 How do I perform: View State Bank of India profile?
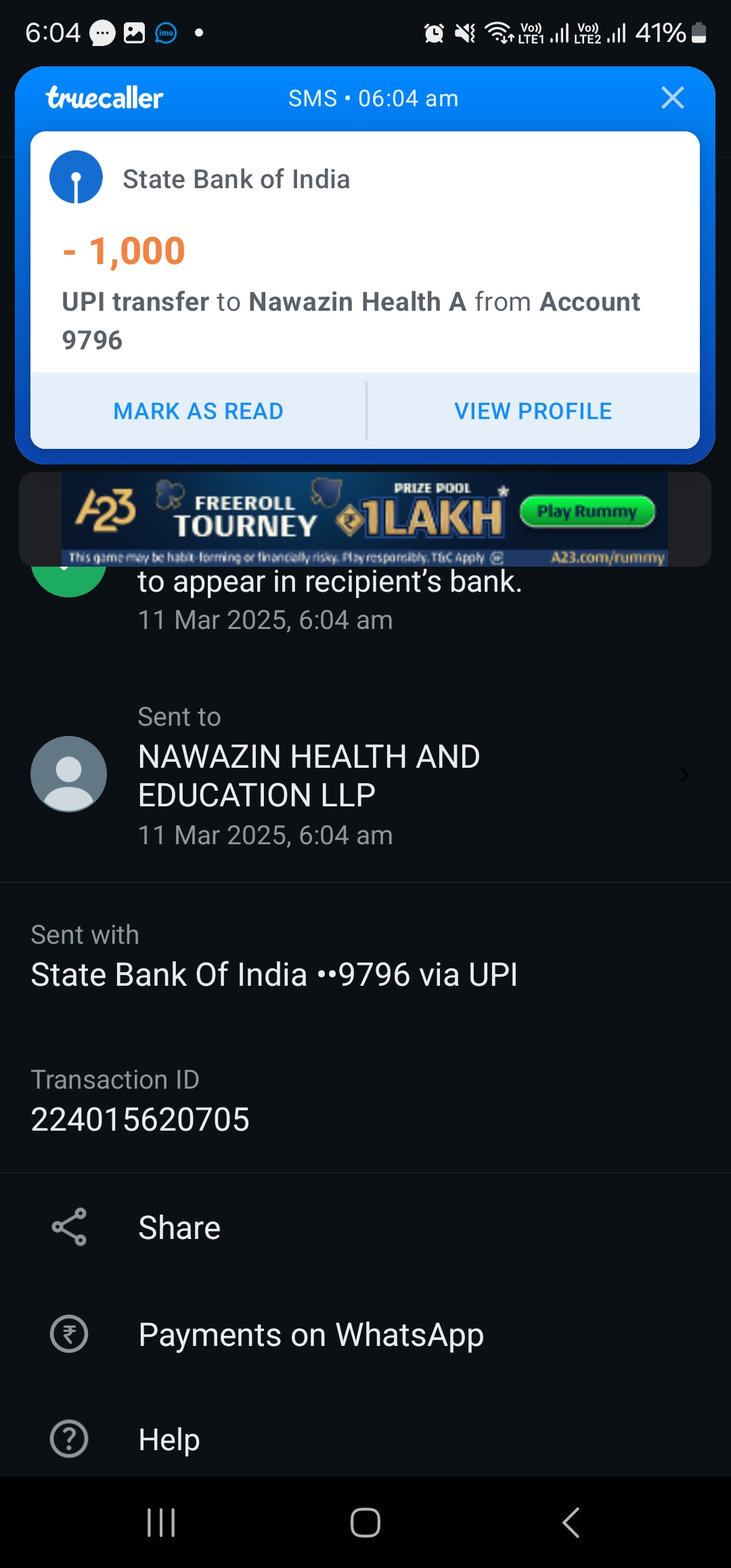coord(533,411)
